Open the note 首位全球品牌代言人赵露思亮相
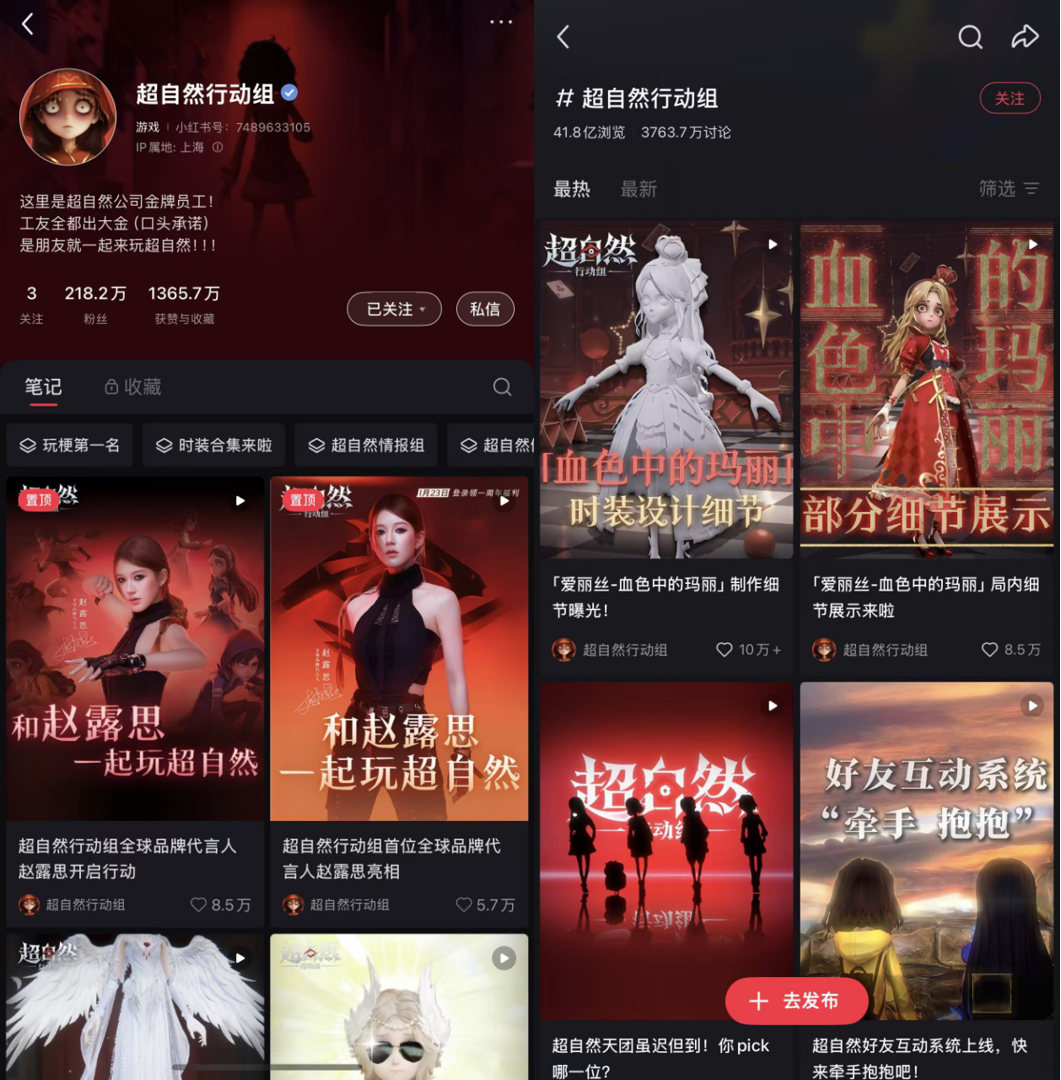 click(399, 650)
